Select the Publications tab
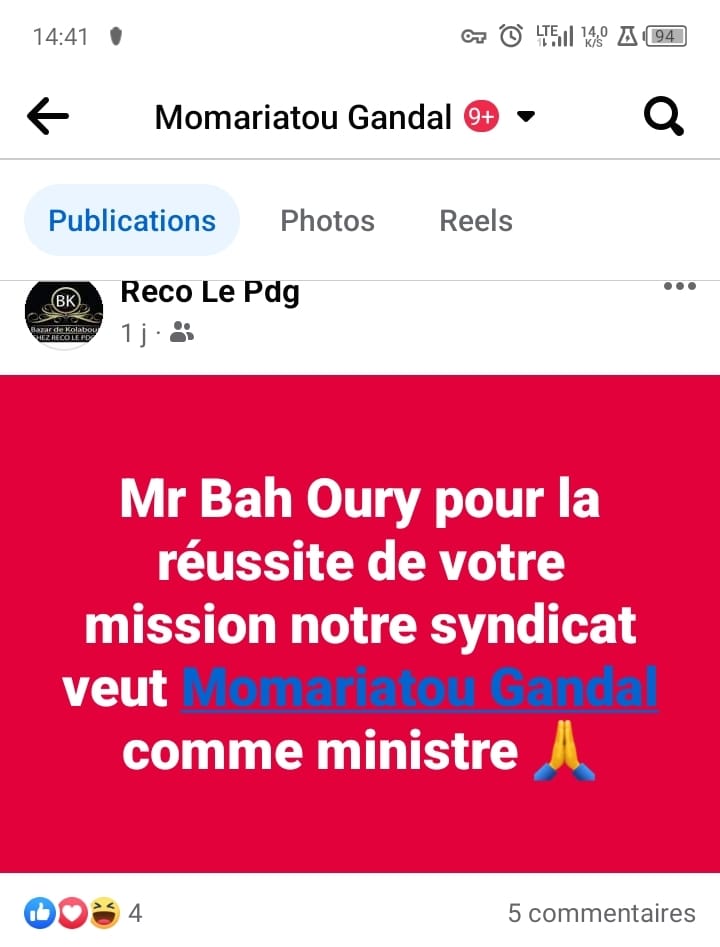 click(x=132, y=220)
